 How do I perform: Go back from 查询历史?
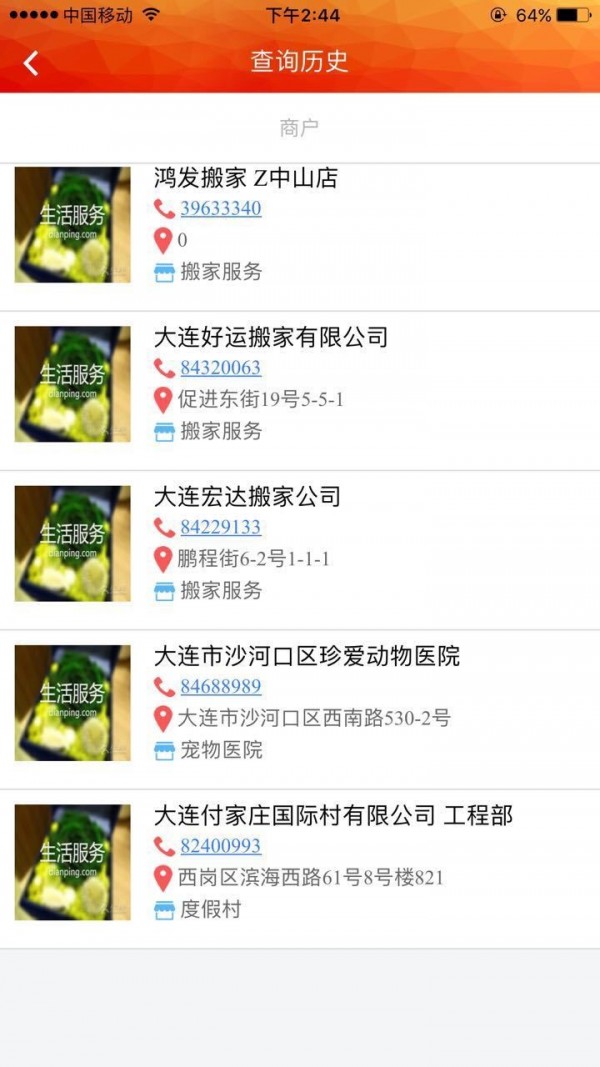click(31, 63)
